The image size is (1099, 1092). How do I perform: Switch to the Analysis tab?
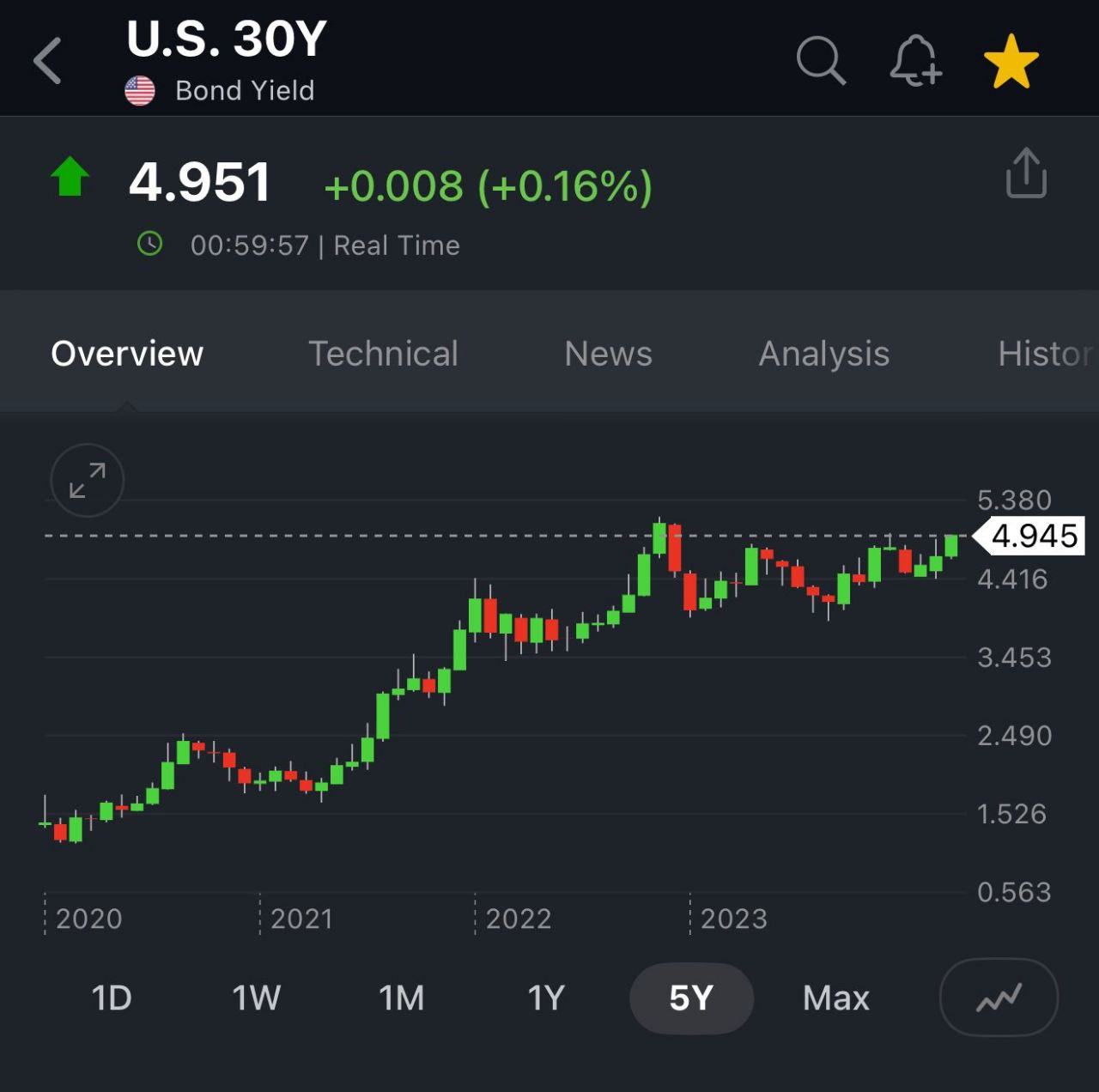pos(823,354)
